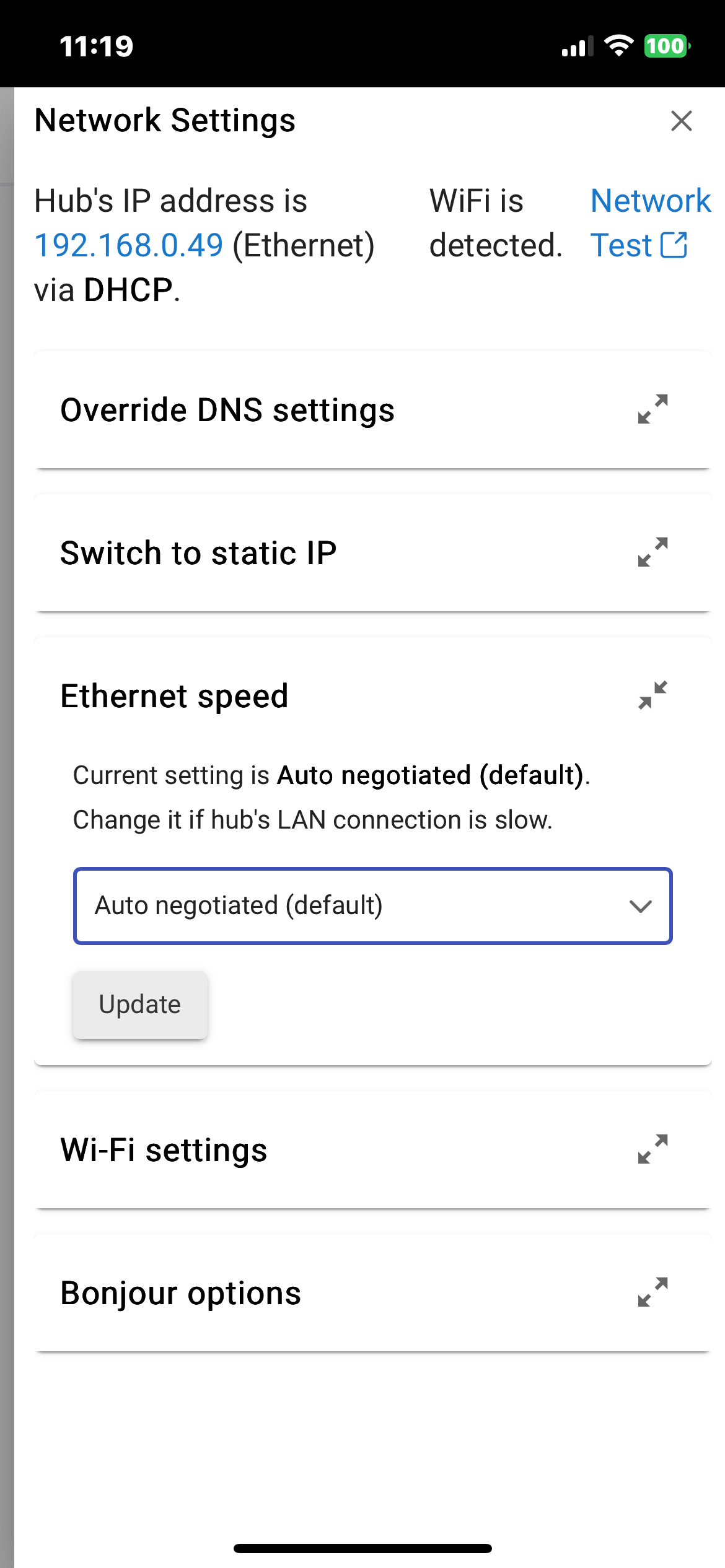
Task: Collapse the Ethernet speed section
Action: coord(653,695)
